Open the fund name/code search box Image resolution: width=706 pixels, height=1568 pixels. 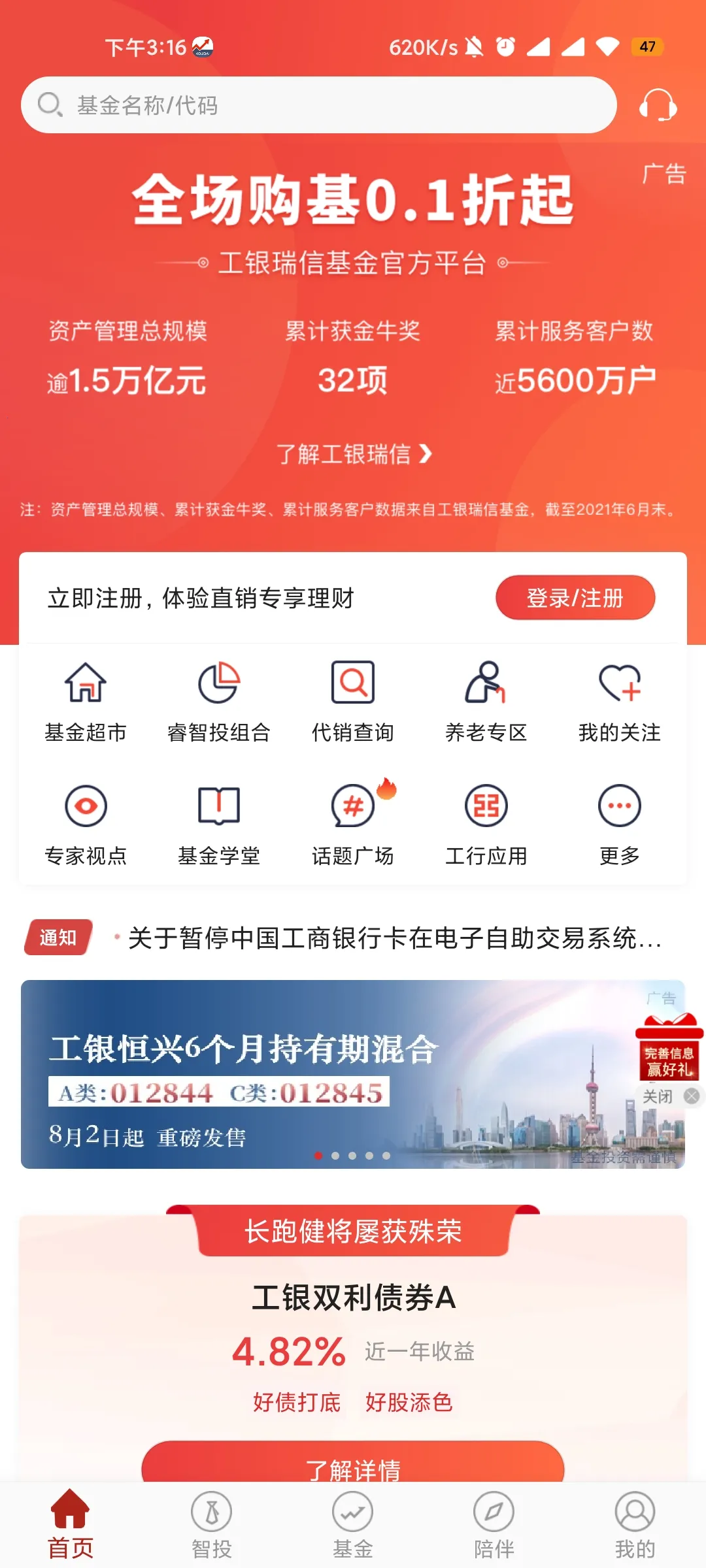tap(319, 105)
